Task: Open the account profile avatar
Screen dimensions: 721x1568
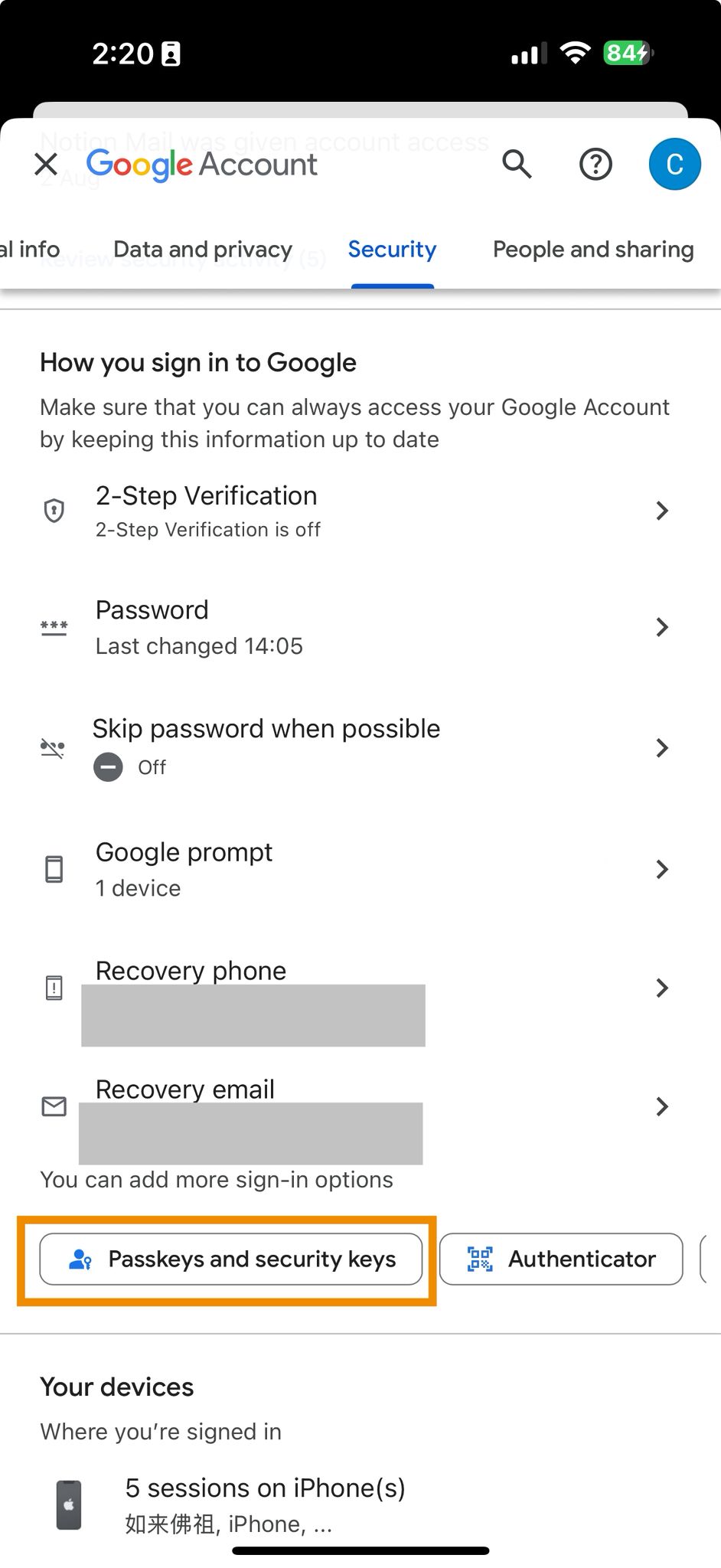Action: coord(674,163)
